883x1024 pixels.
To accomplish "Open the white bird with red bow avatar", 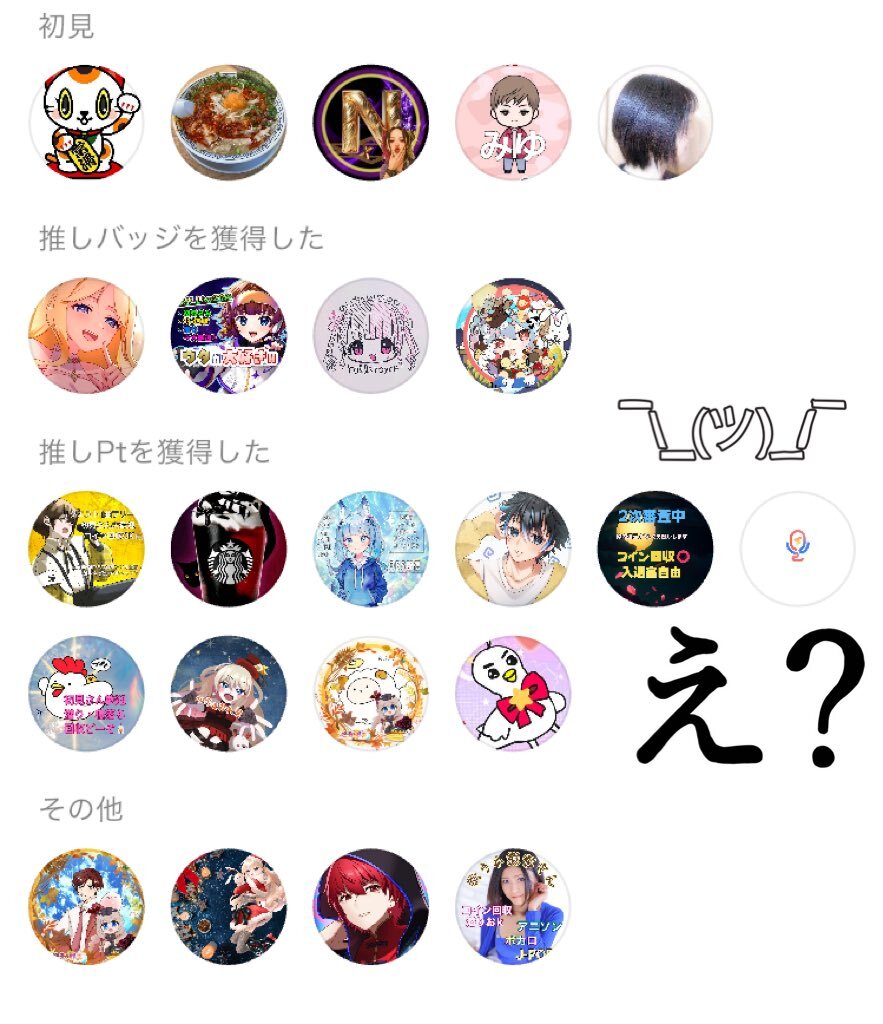I will (x=513, y=694).
